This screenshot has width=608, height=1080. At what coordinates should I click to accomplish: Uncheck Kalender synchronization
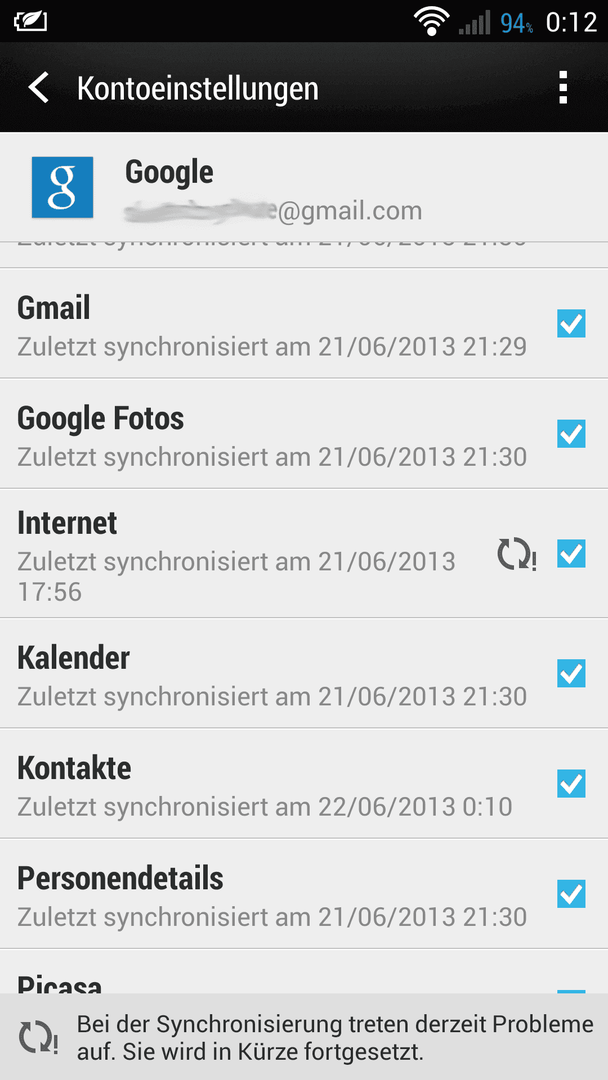point(571,674)
